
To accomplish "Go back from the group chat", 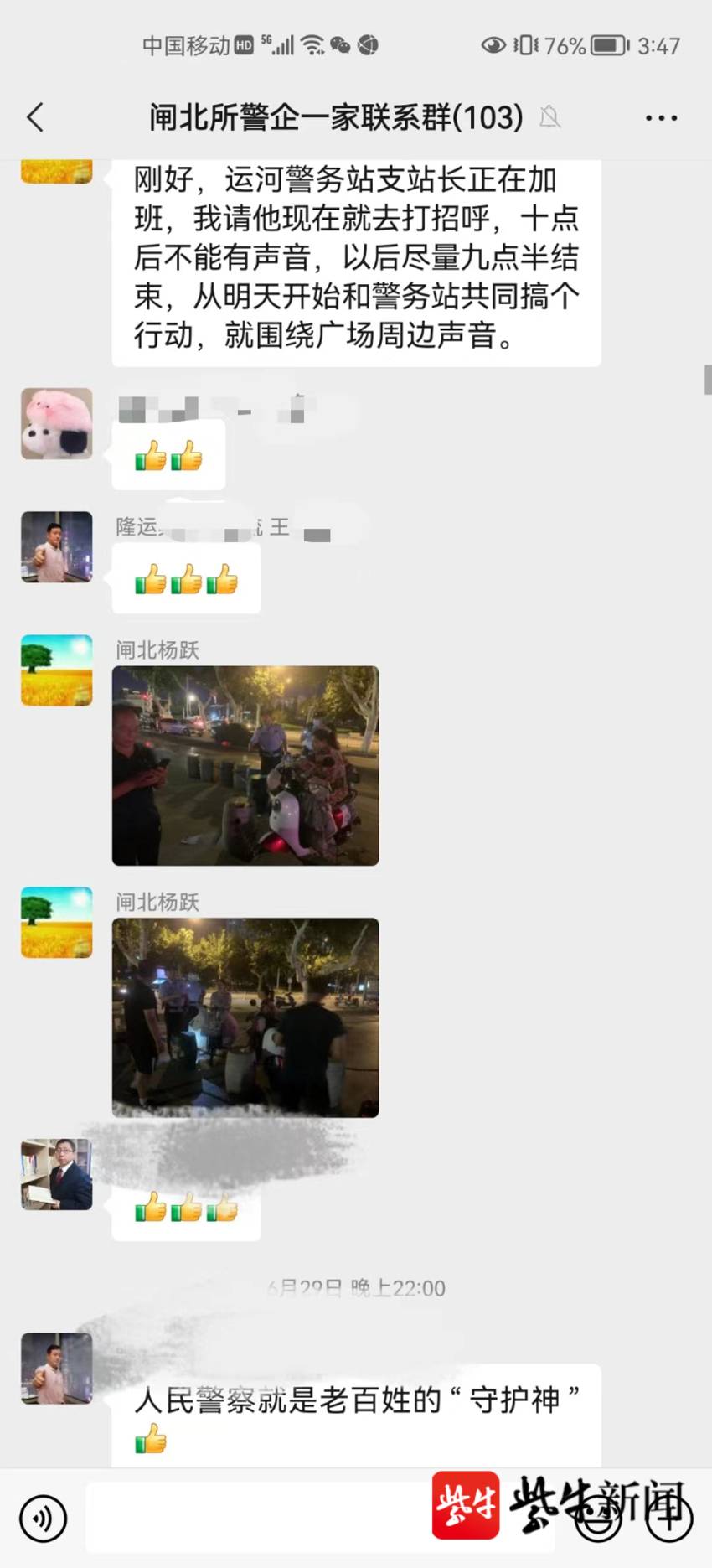I will point(35,117).
